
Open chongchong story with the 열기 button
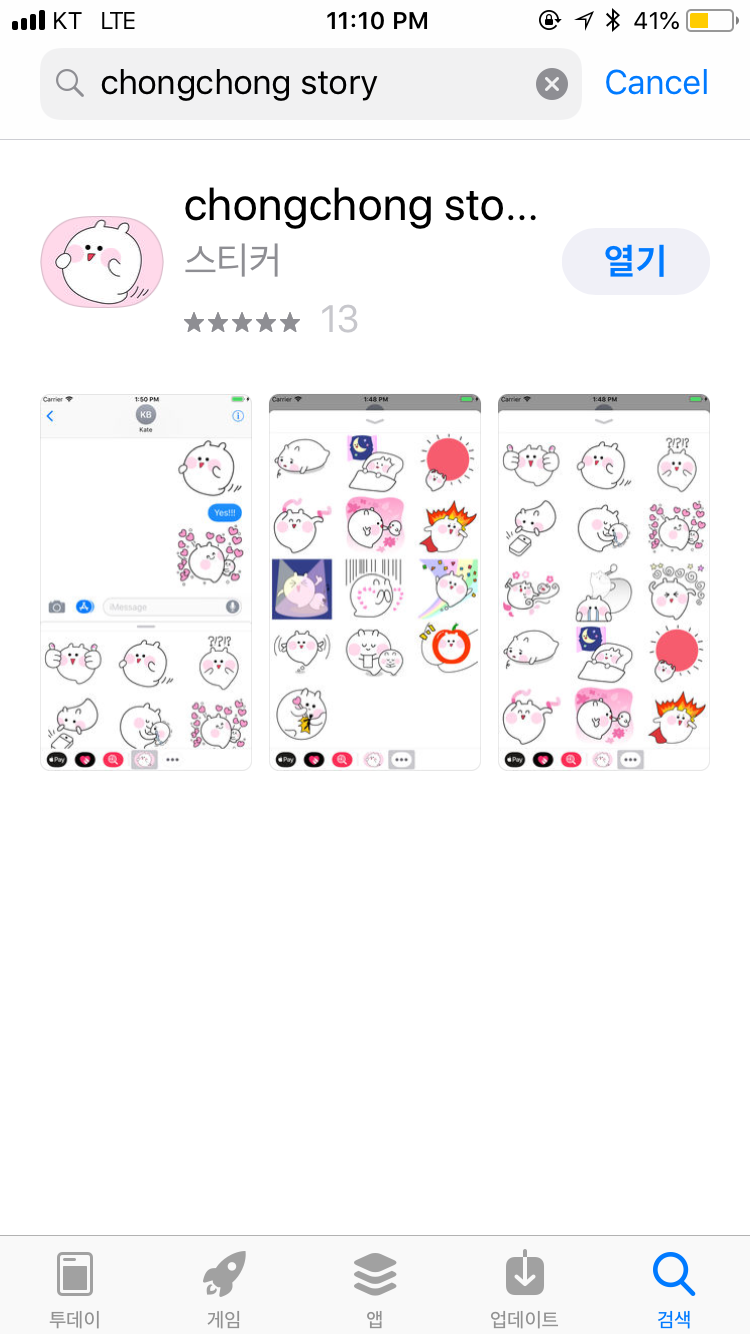pyautogui.click(x=635, y=261)
